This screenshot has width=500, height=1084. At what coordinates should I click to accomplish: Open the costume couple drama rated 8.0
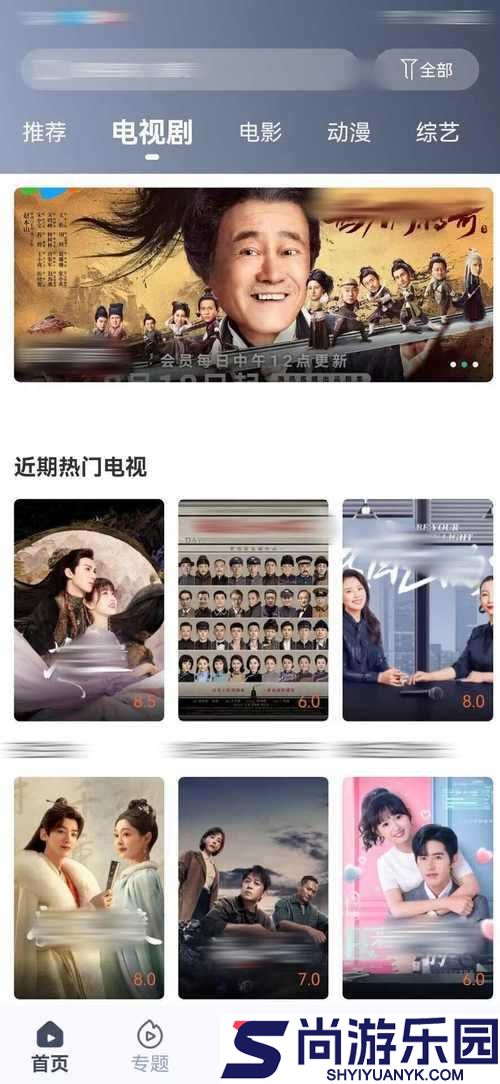[89, 888]
